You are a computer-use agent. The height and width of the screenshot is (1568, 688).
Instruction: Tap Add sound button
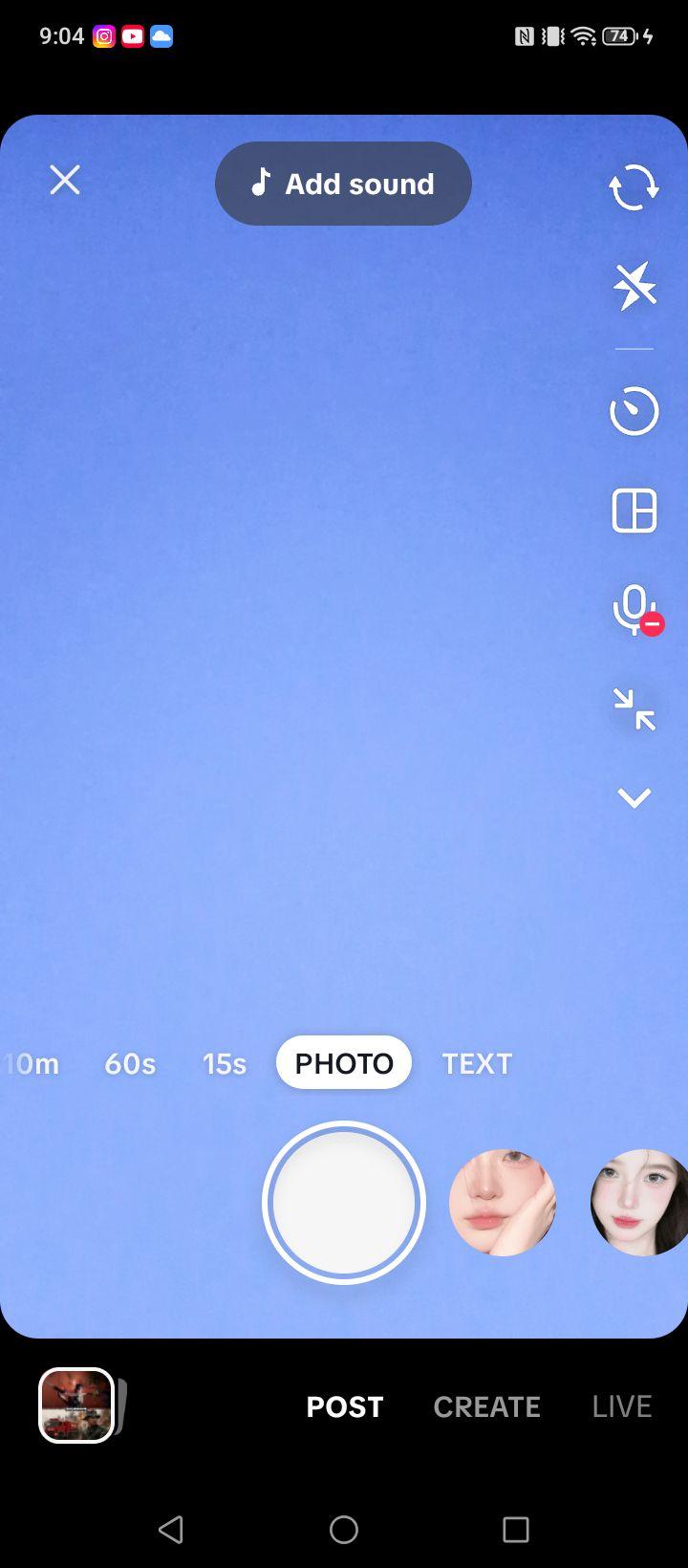tap(343, 184)
